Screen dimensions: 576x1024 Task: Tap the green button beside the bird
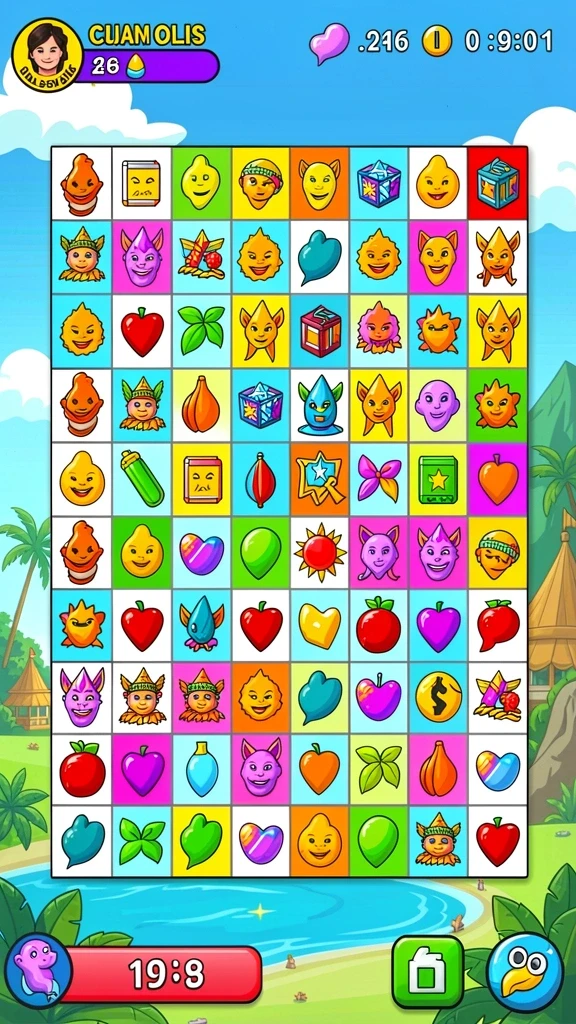tap(428, 972)
